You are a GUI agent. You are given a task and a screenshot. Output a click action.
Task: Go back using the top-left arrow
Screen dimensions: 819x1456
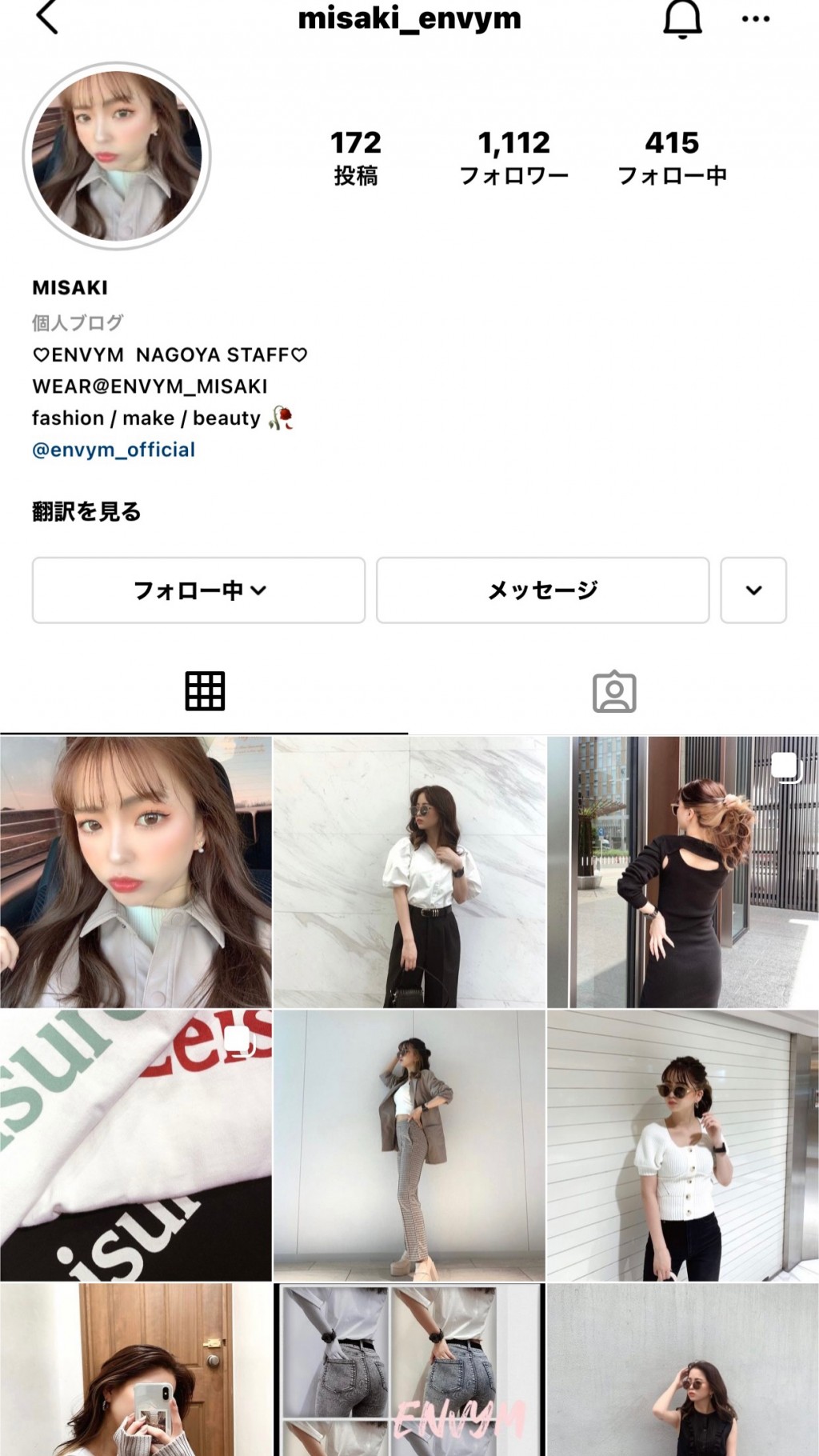coord(48,18)
